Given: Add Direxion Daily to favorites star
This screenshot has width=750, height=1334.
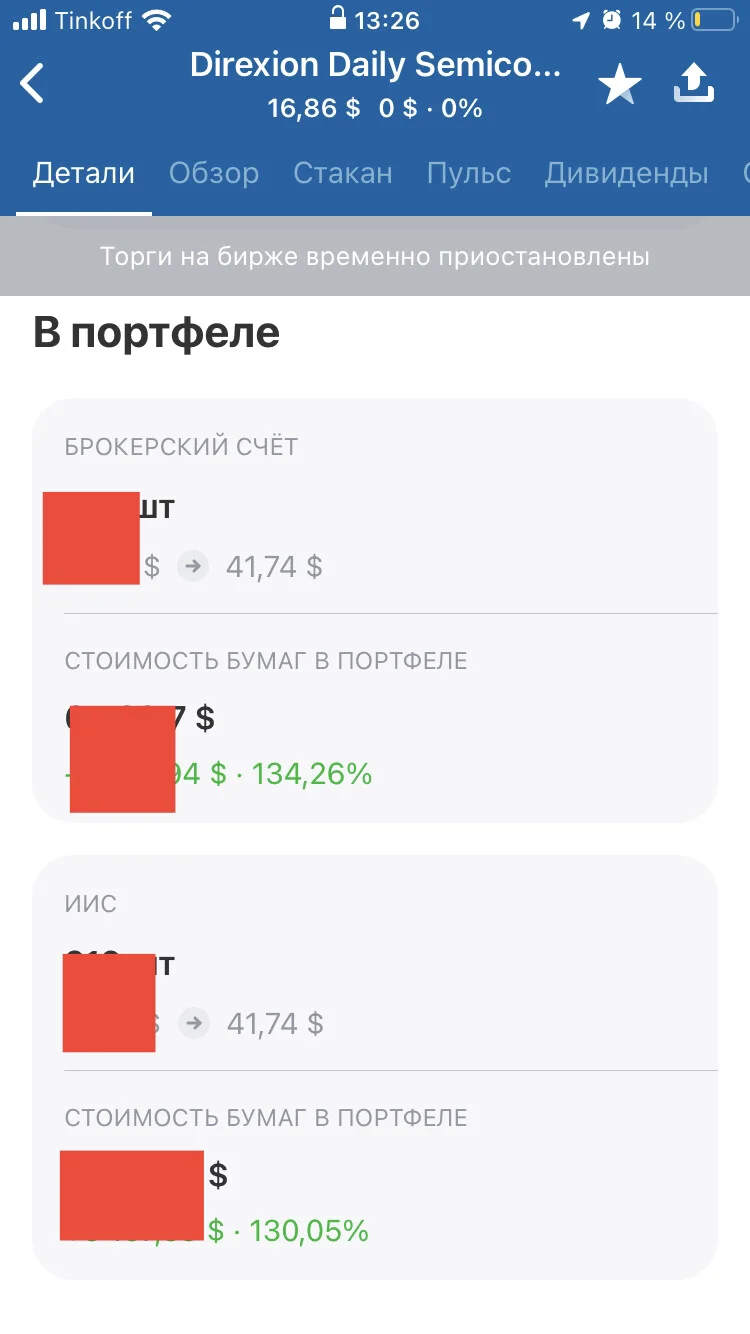Looking at the screenshot, I should pyautogui.click(x=619, y=84).
